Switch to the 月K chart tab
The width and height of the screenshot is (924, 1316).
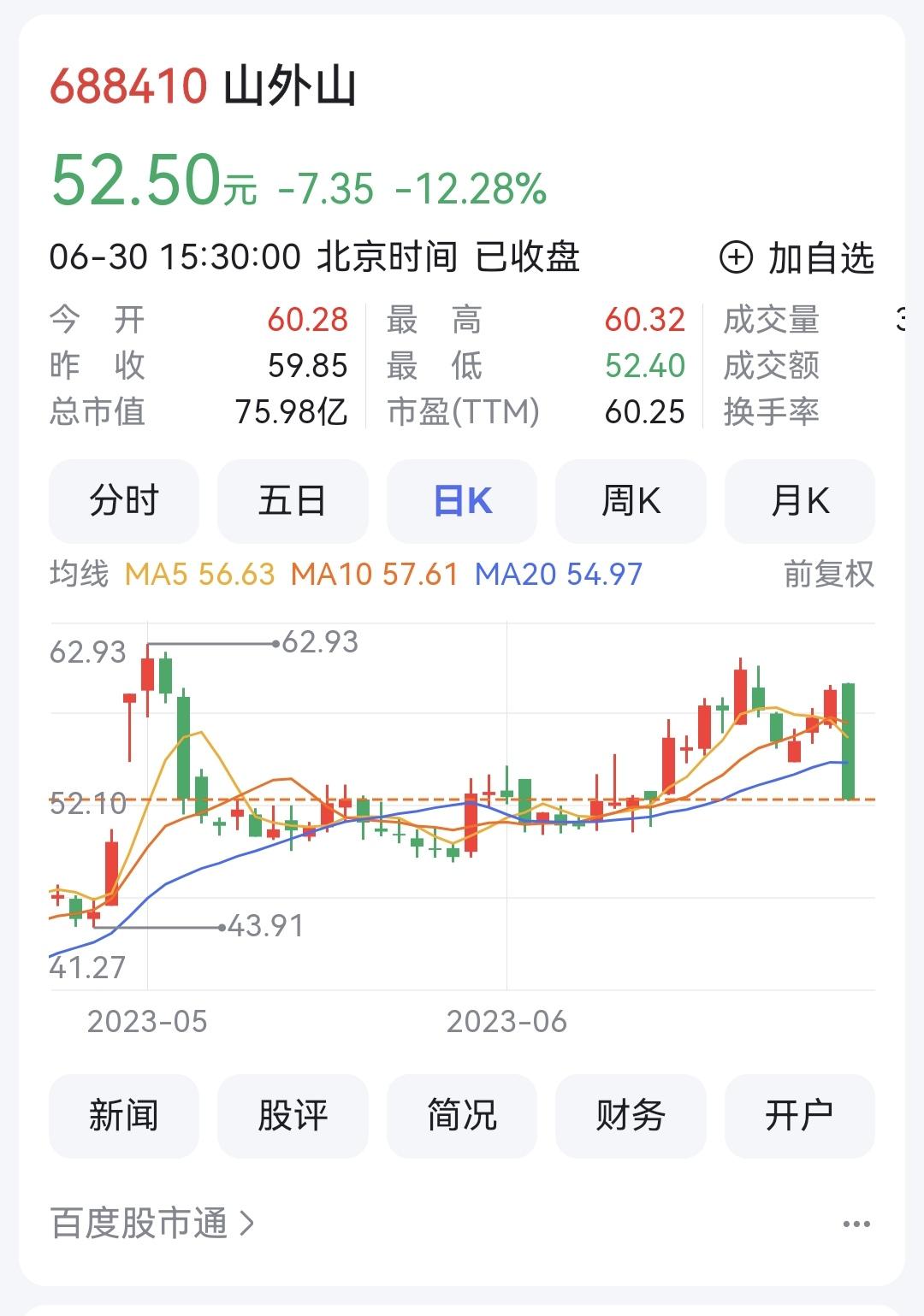(x=800, y=501)
